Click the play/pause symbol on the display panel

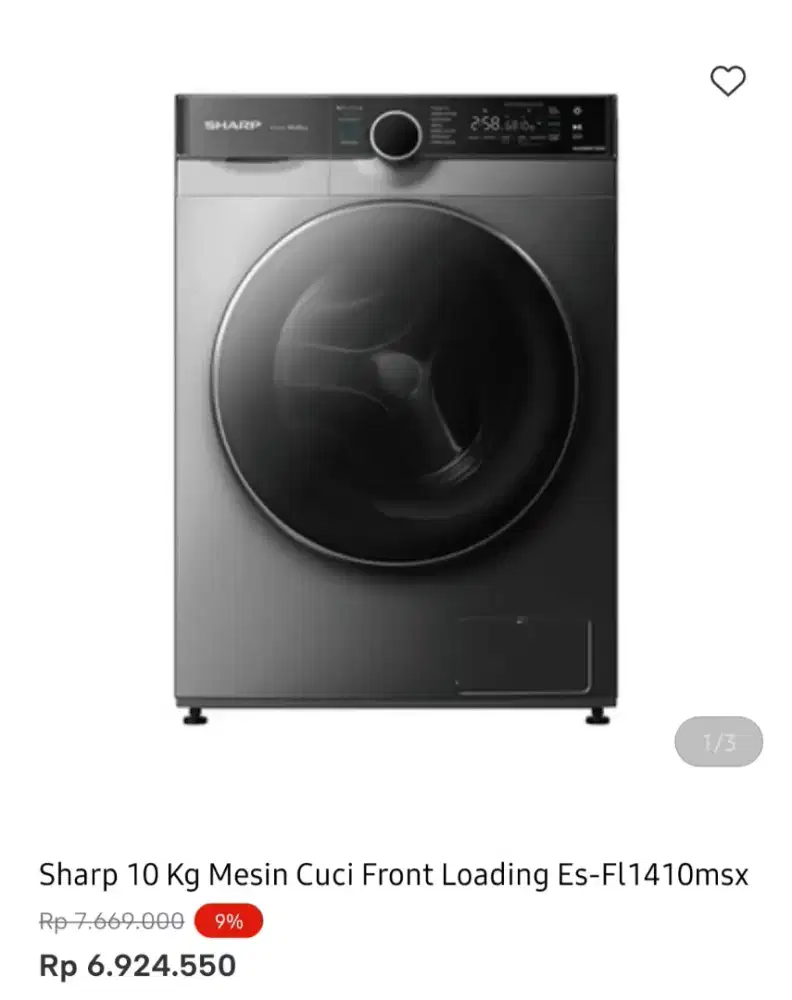click(x=577, y=126)
